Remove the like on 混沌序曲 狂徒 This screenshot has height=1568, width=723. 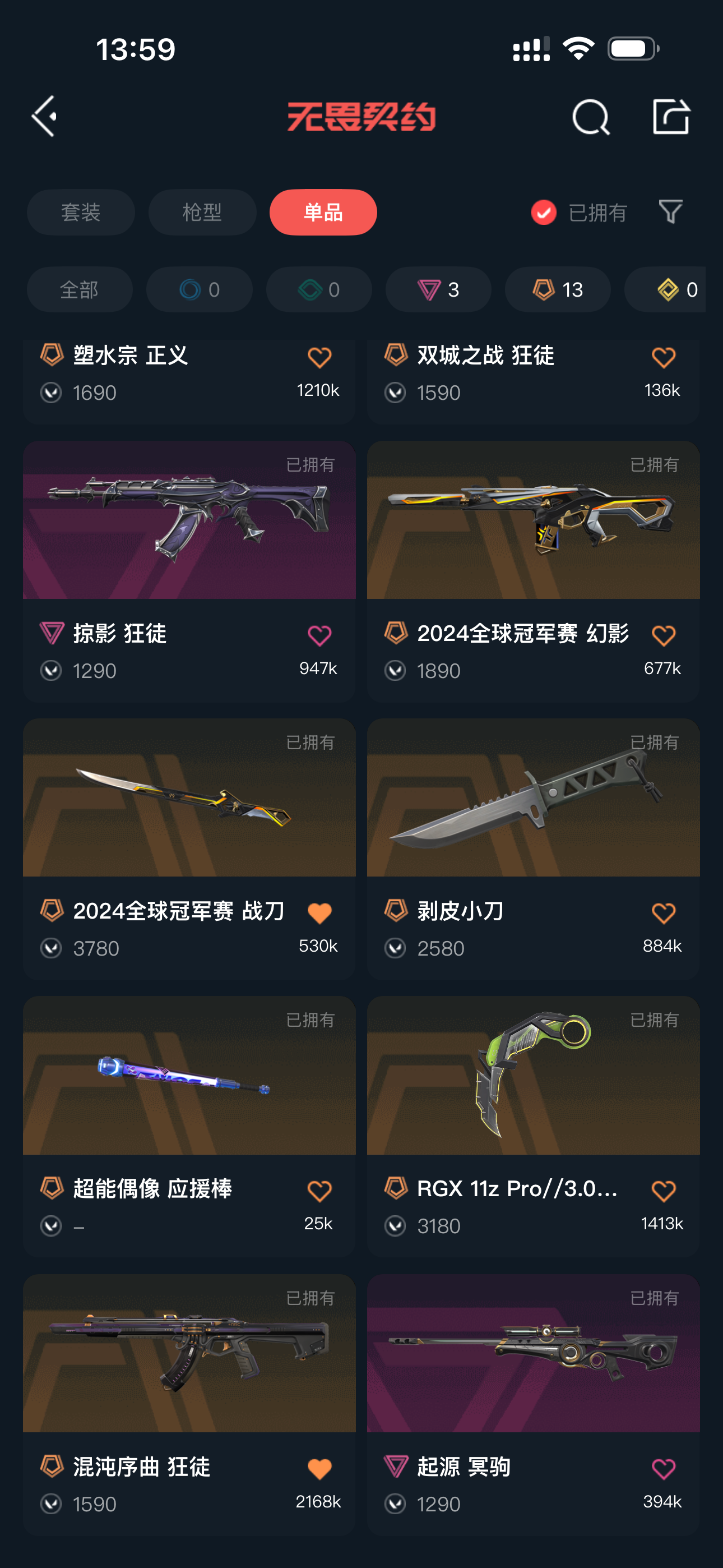[x=319, y=1469]
